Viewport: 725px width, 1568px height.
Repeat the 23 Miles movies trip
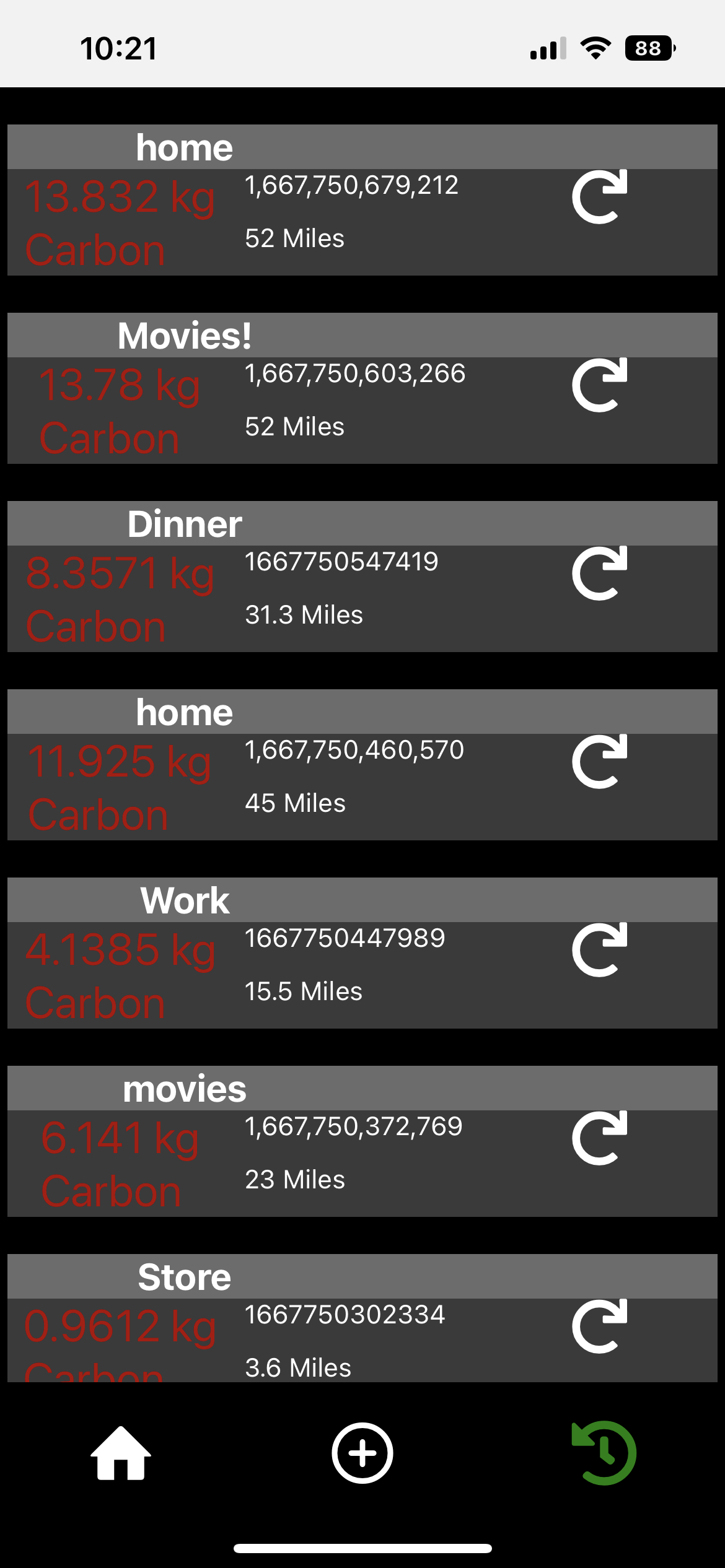tap(599, 1138)
